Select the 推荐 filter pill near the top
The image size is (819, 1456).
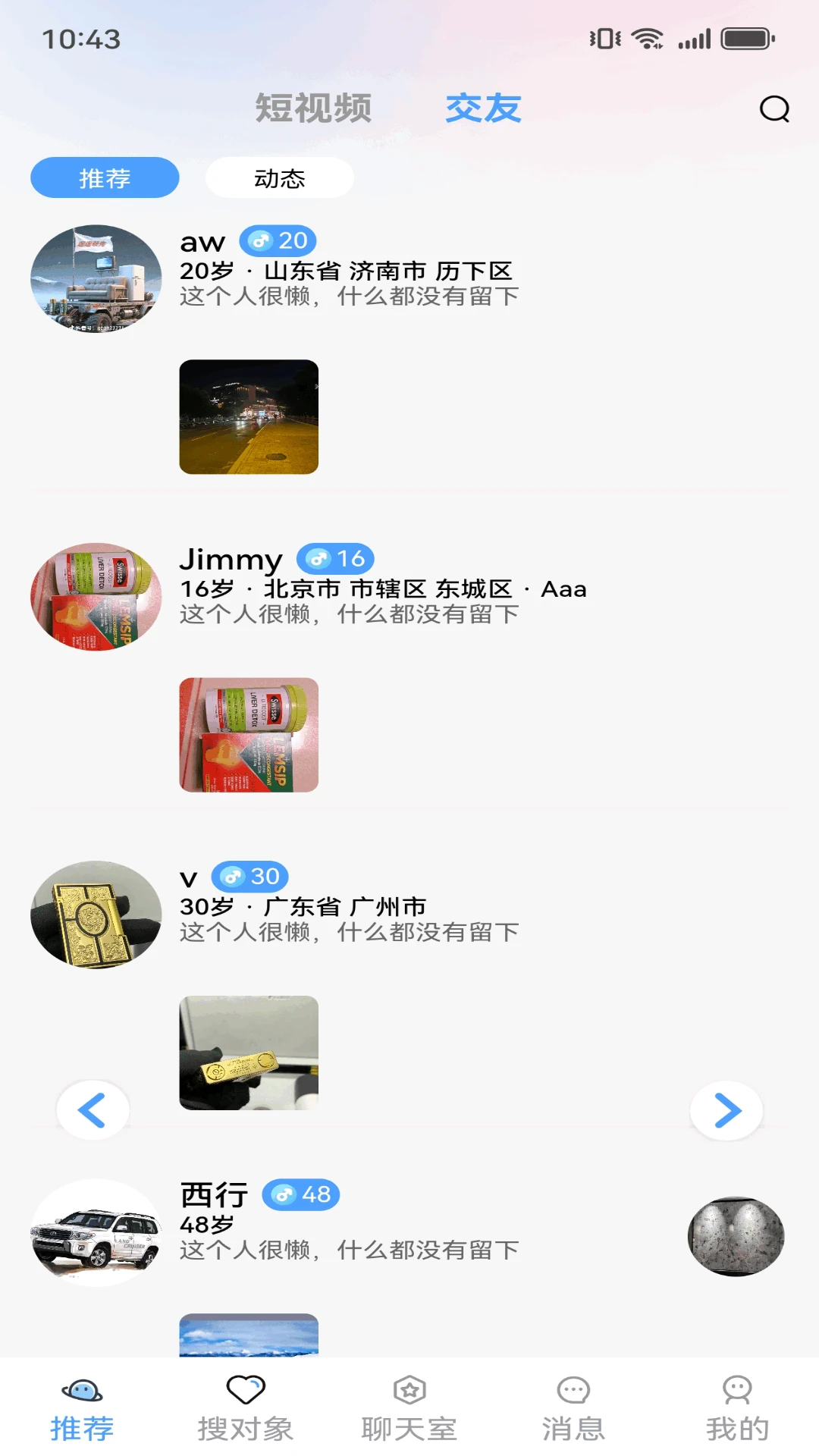point(104,177)
